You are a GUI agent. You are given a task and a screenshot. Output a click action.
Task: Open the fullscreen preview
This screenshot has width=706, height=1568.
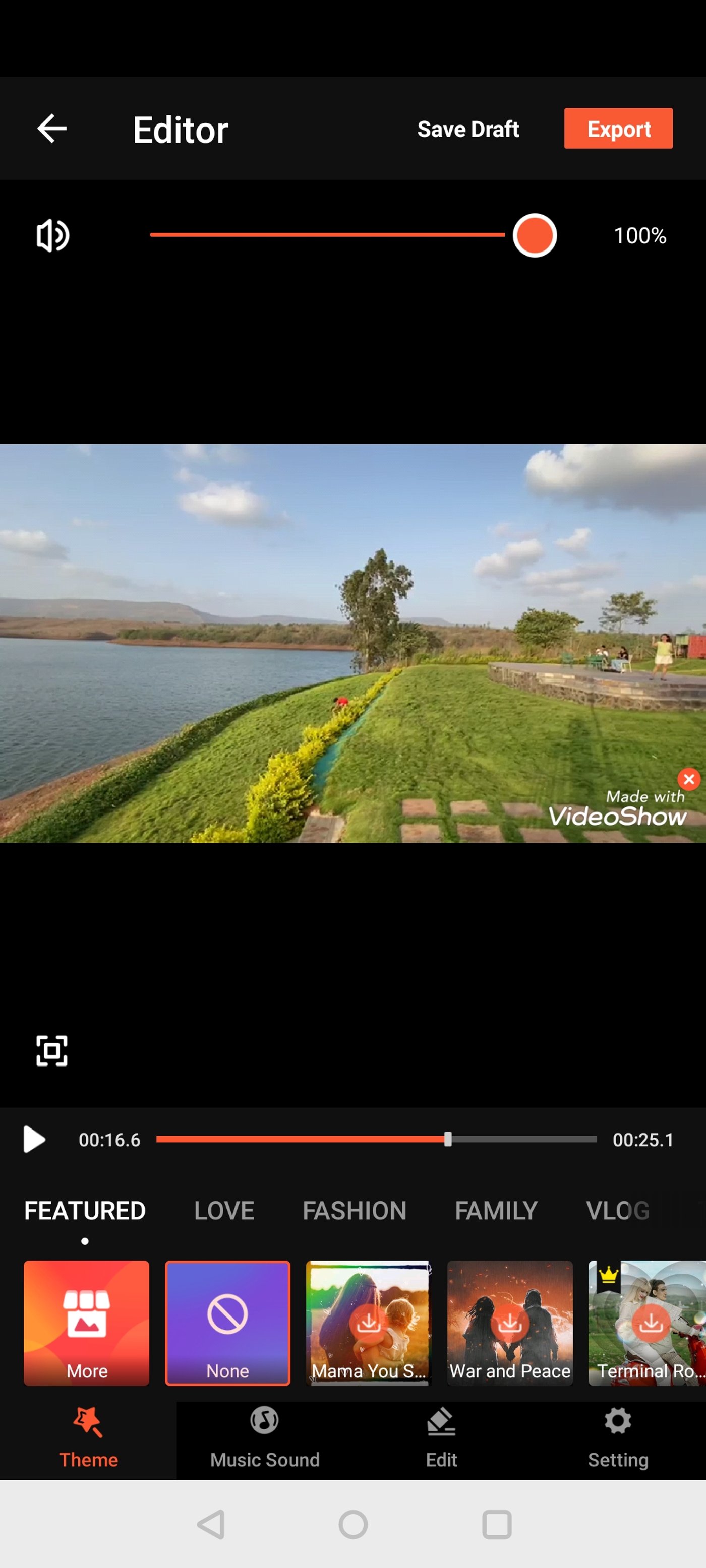52,1050
